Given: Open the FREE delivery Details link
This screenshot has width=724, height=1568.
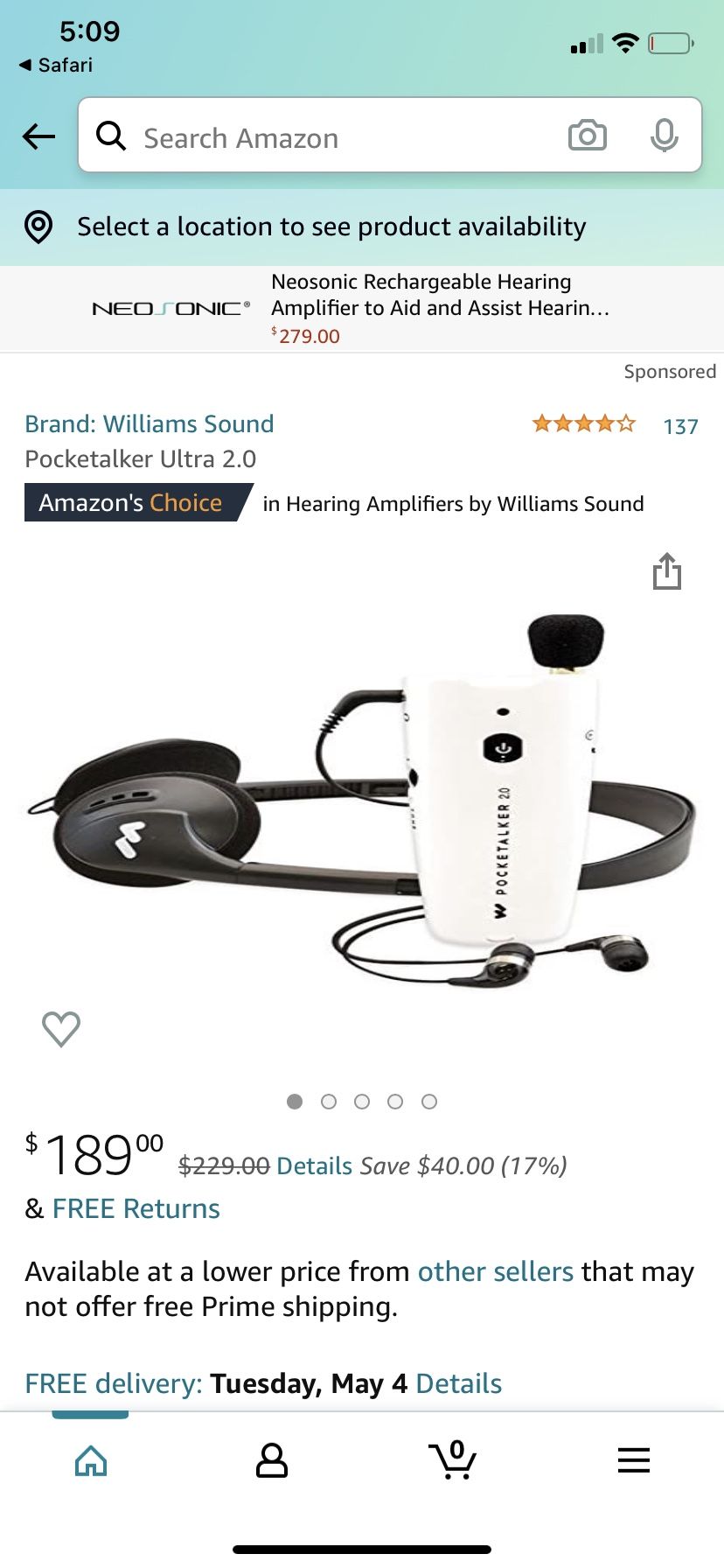Looking at the screenshot, I should pos(458,1383).
